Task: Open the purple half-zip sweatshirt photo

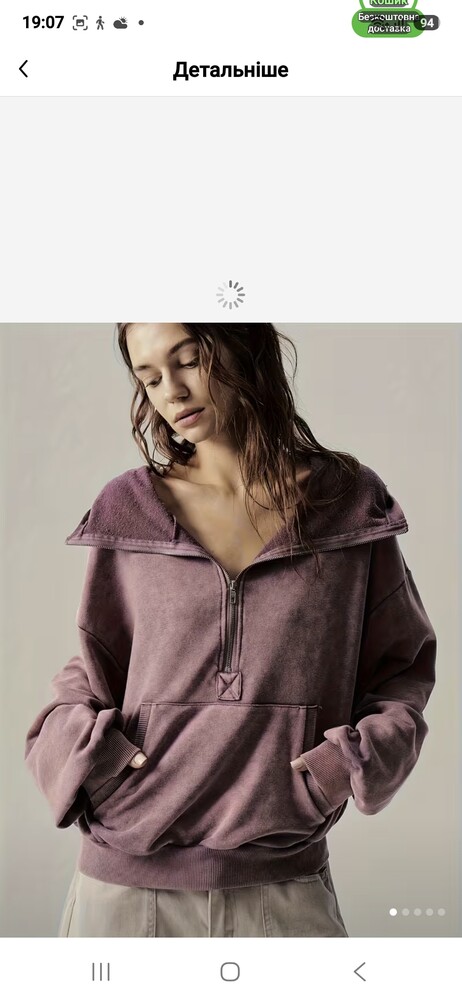Action: tap(231, 629)
